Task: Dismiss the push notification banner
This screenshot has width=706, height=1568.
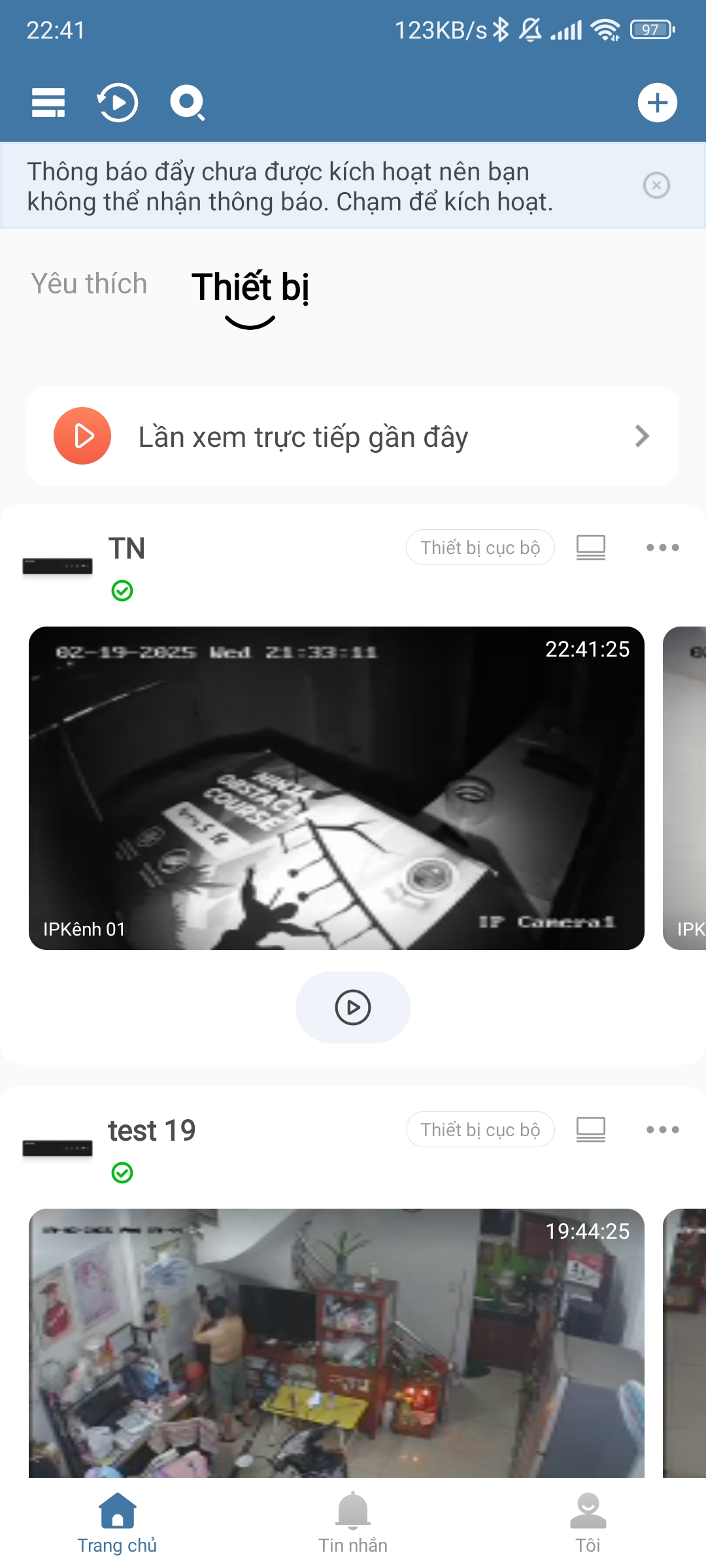Action: point(658,185)
